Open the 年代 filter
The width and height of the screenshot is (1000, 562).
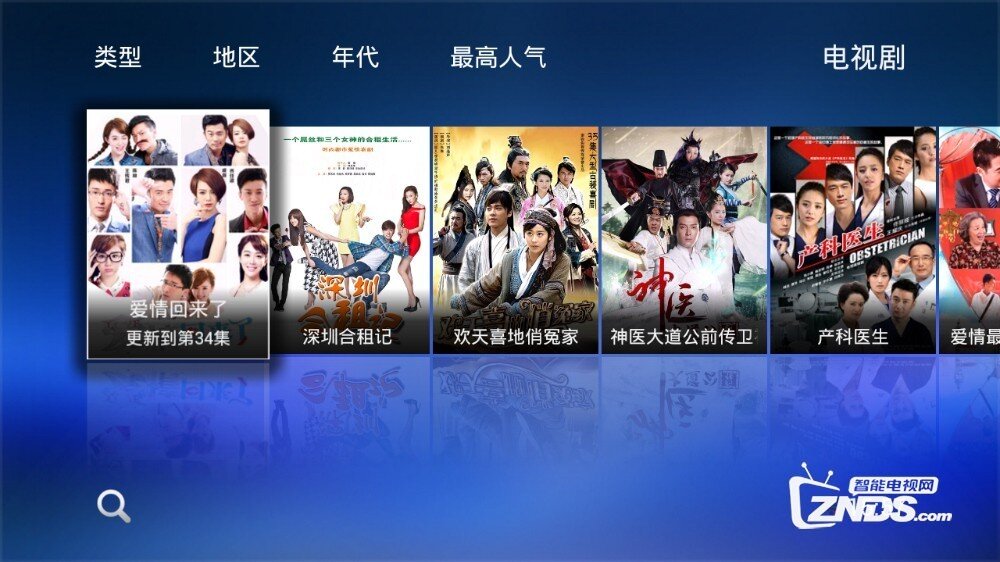355,58
